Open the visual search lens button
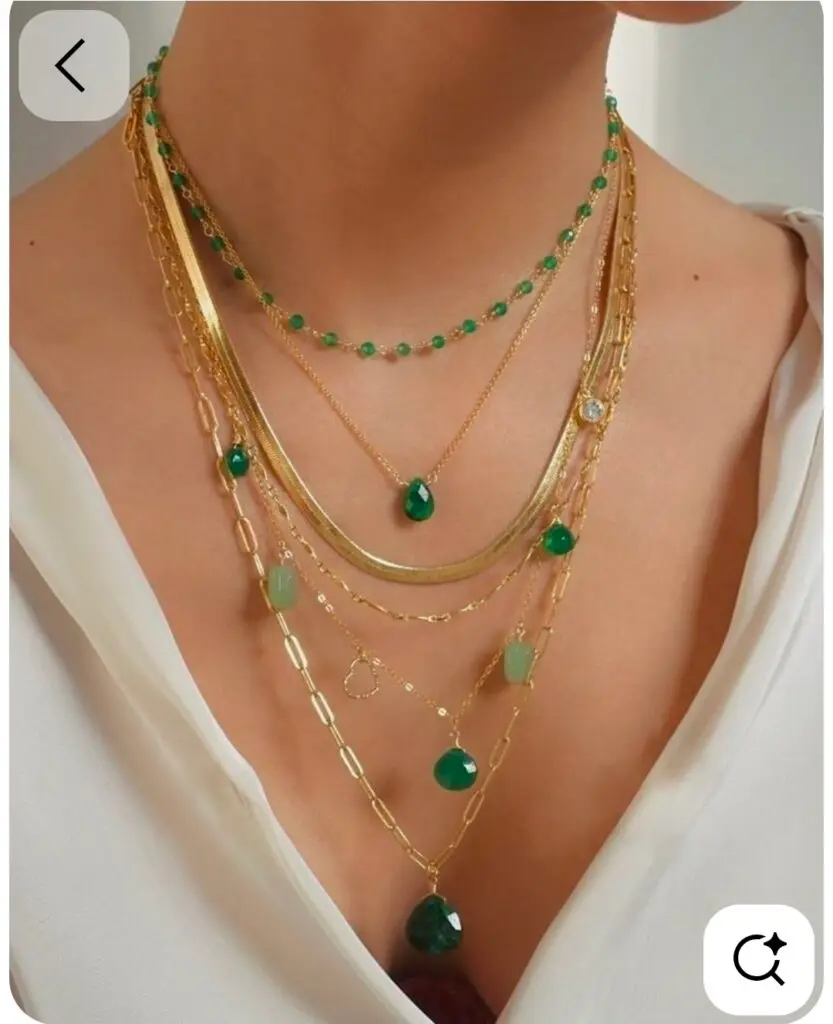 point(759,959)
